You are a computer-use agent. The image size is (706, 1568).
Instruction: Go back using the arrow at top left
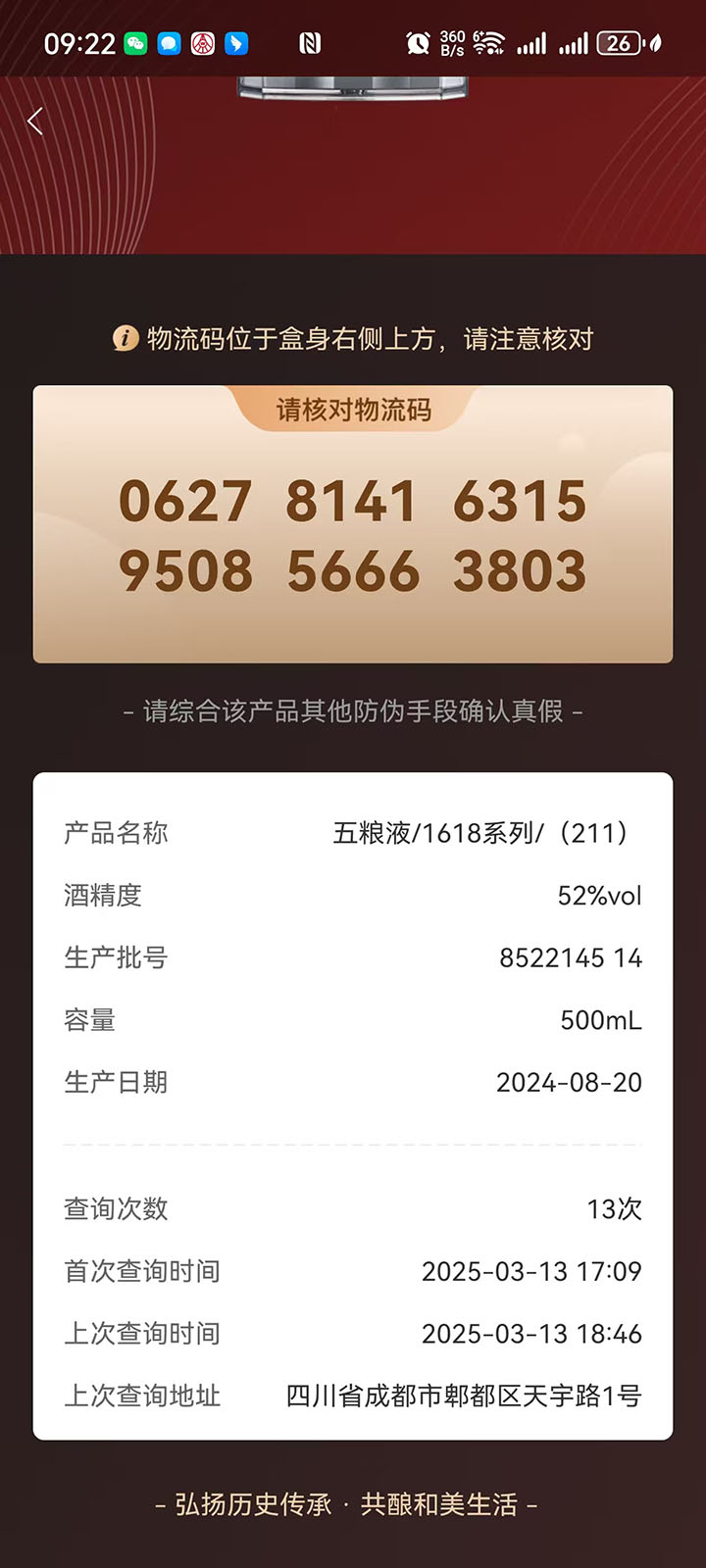pos(35,121)
